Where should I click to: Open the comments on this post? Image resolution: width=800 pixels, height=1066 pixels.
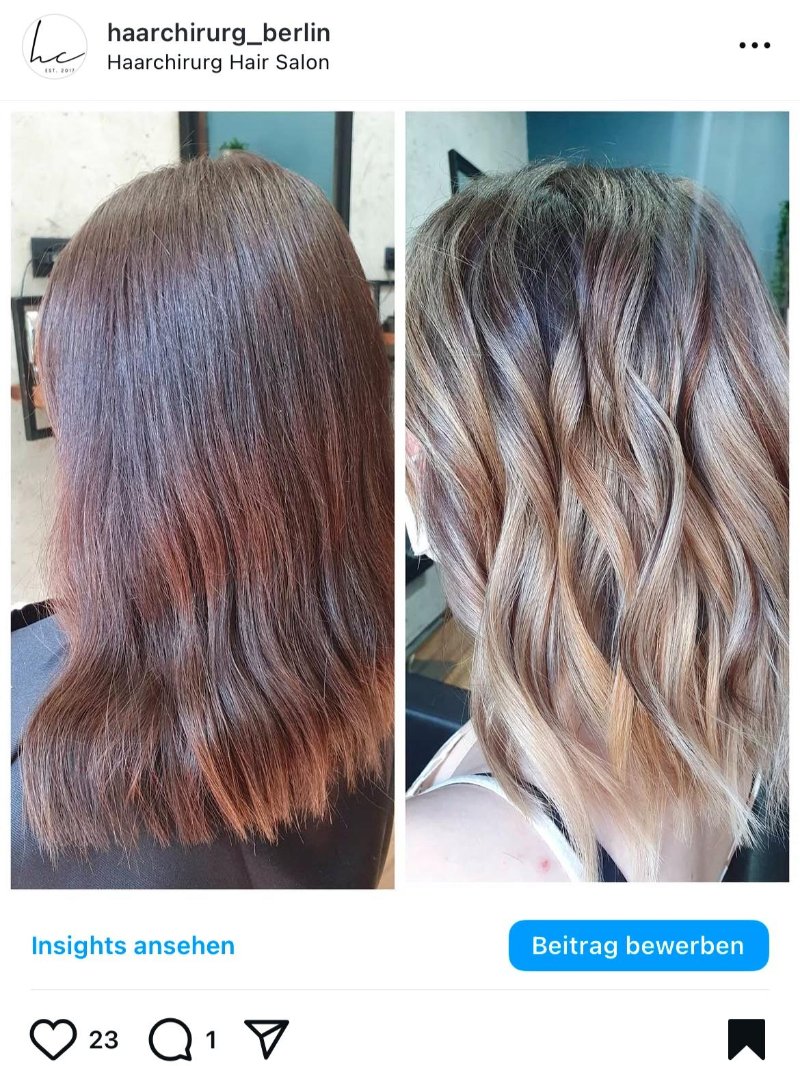coord(170,1040)
